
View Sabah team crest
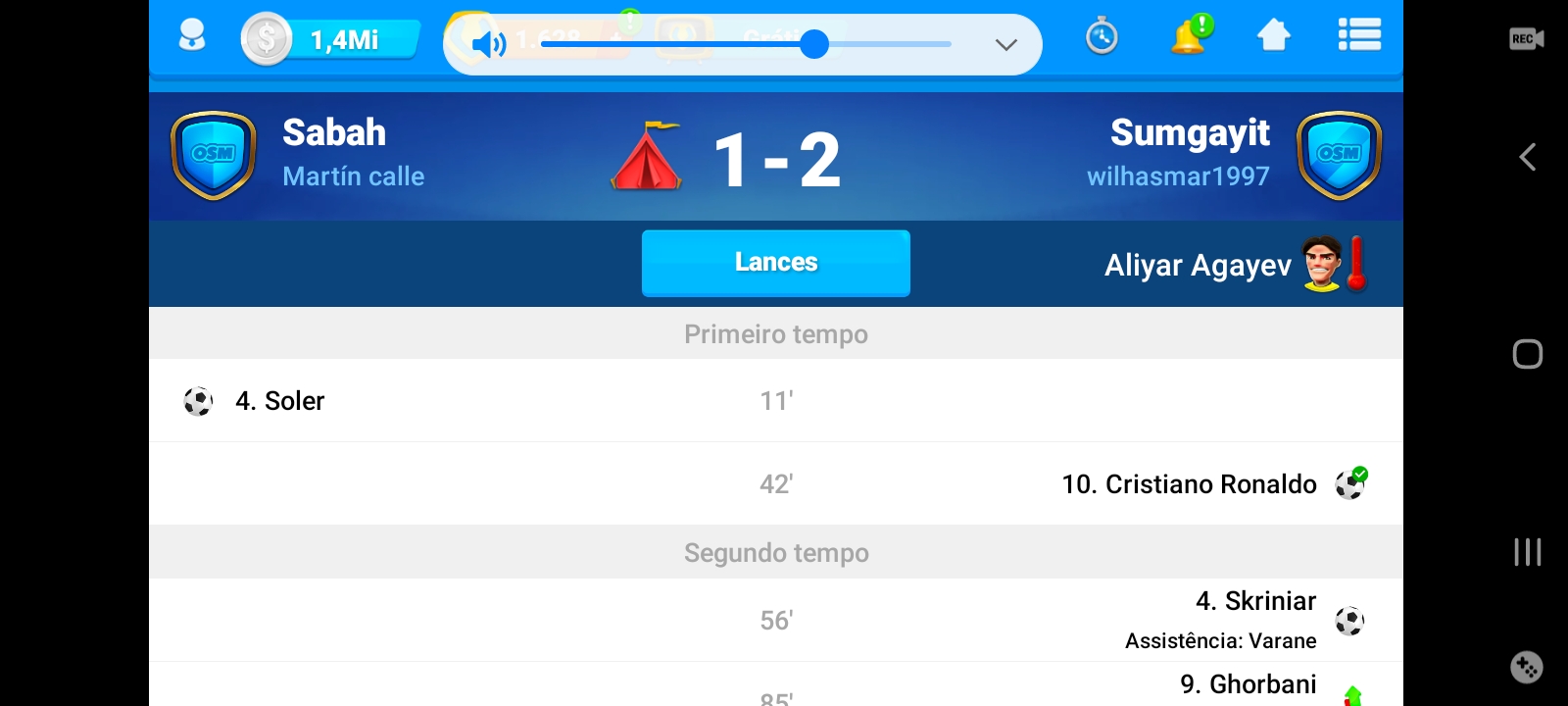tap(214, 155)
